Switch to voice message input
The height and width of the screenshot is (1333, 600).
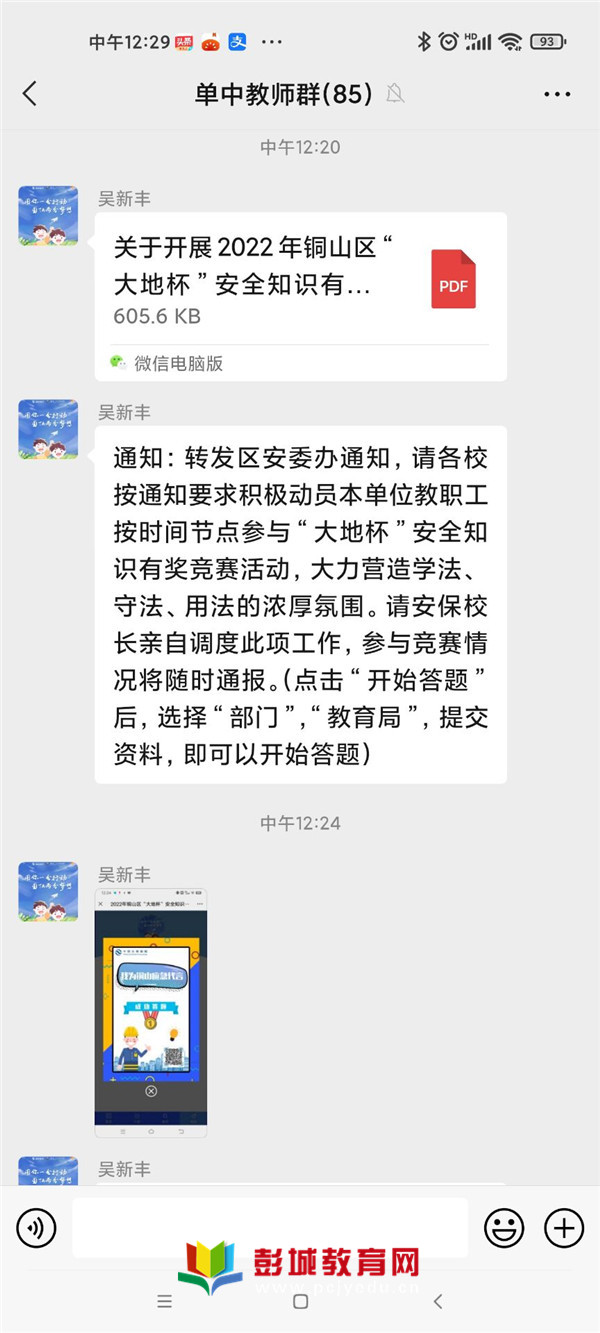[x=36, y=1227]
